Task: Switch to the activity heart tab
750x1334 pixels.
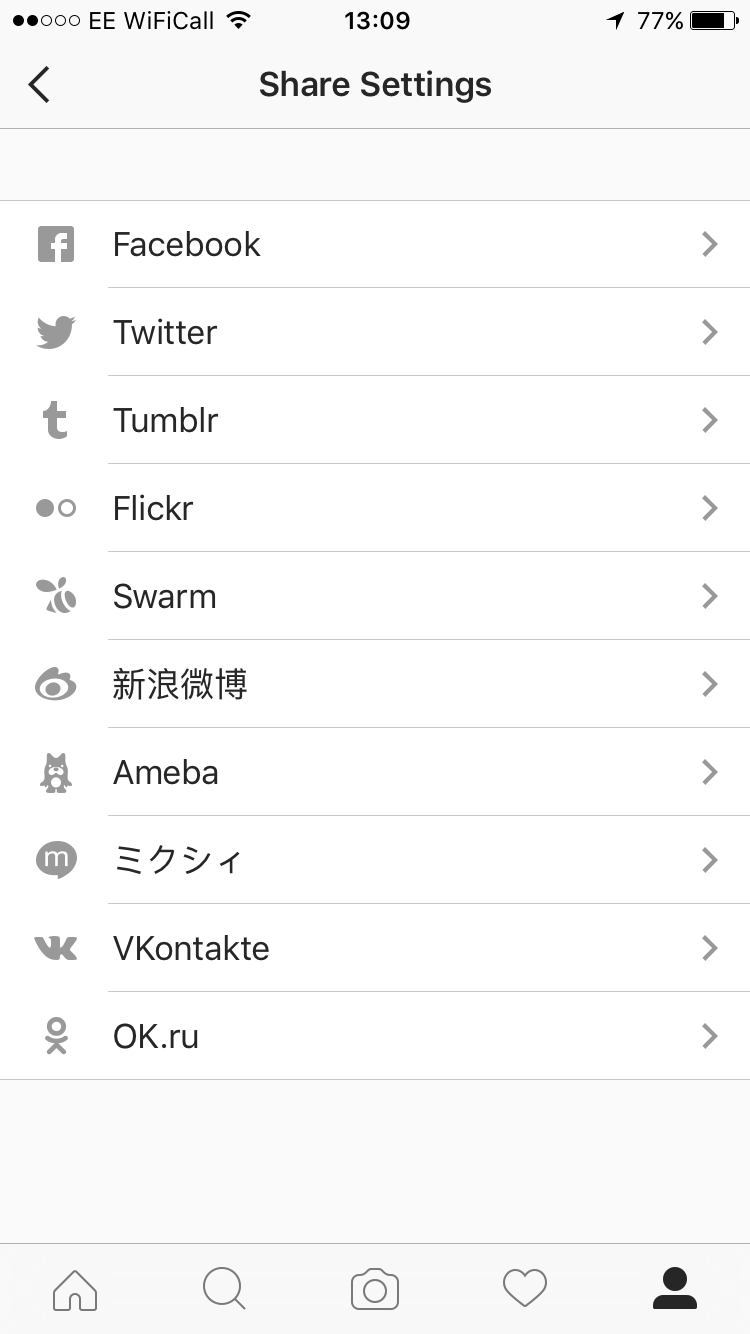Action: pos(525,1289)
